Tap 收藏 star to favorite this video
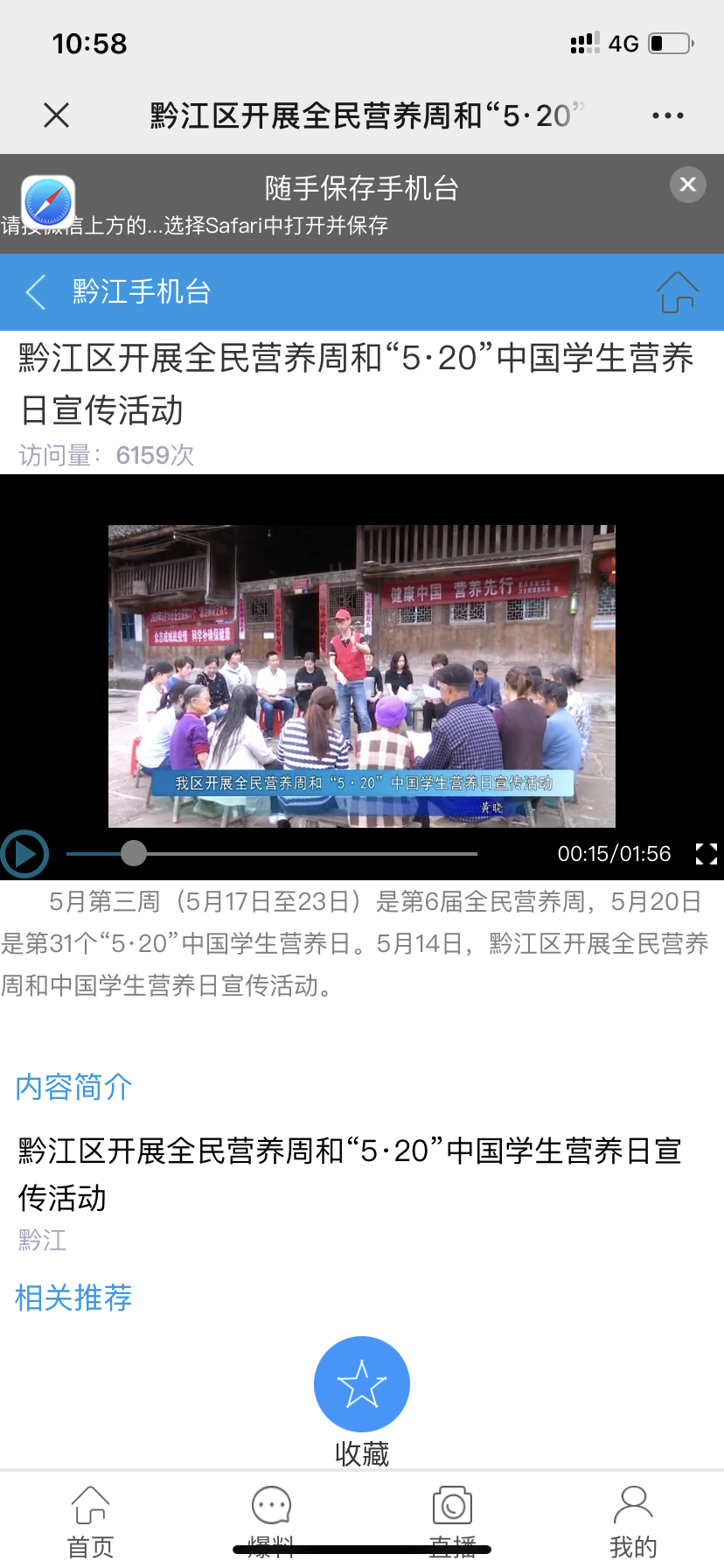Screen dimensions: 724x1568 point(361,1385)
